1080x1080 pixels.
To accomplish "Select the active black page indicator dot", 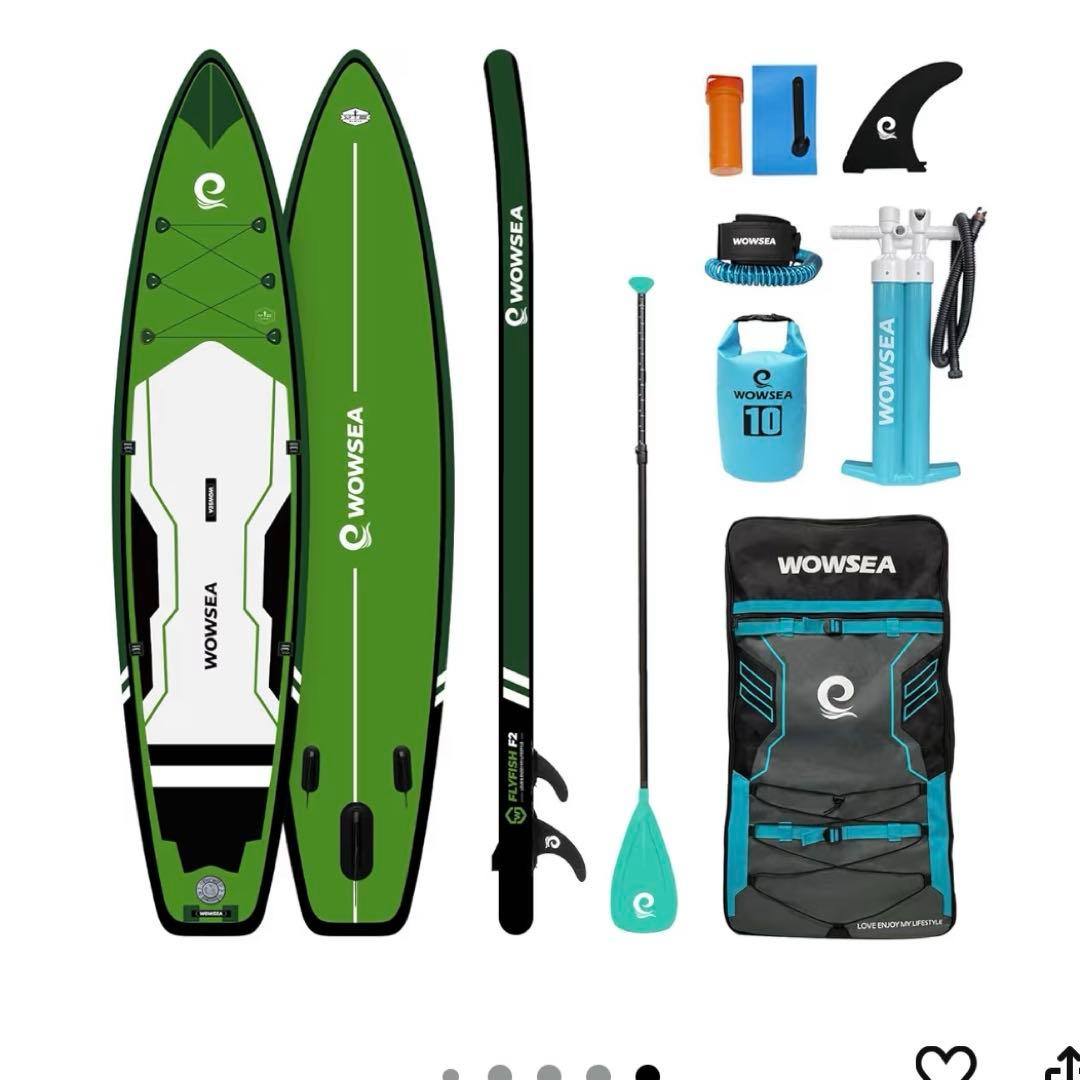I will coord(648,1071).
